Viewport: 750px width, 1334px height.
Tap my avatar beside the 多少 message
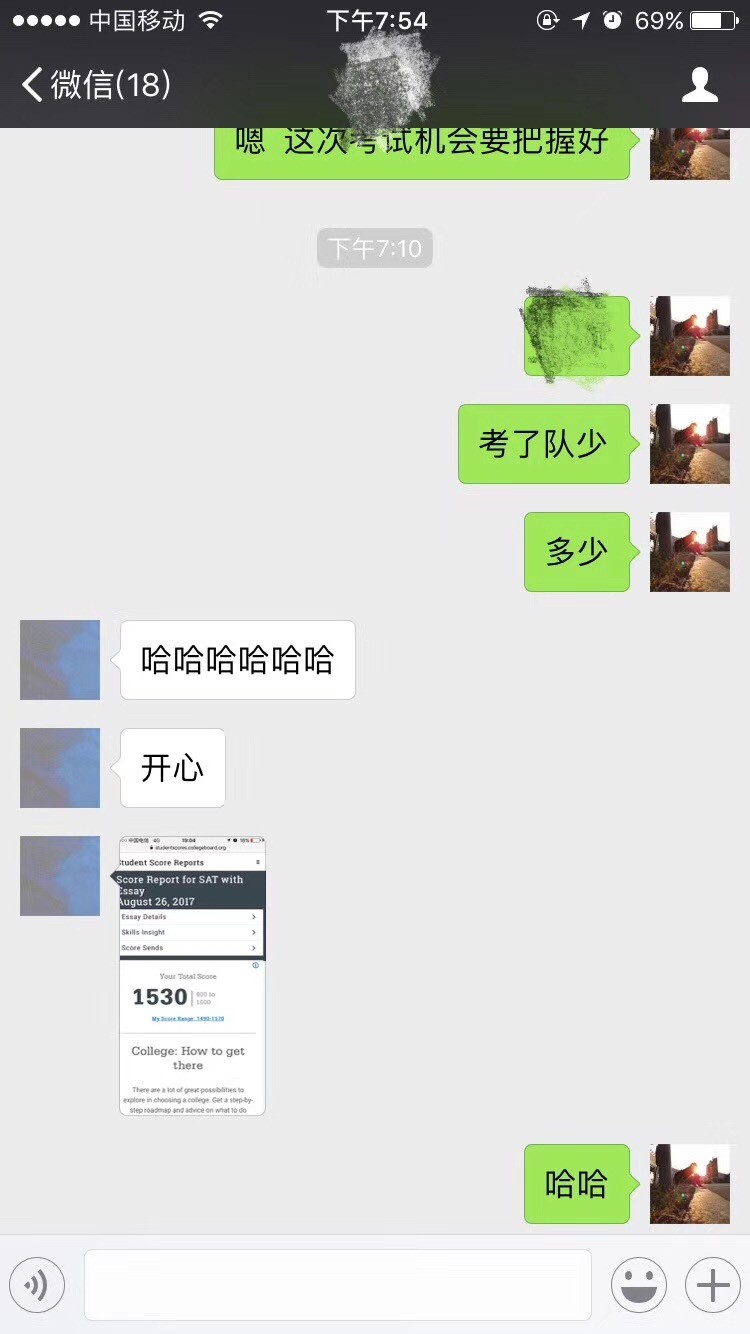tap(690, 552)
